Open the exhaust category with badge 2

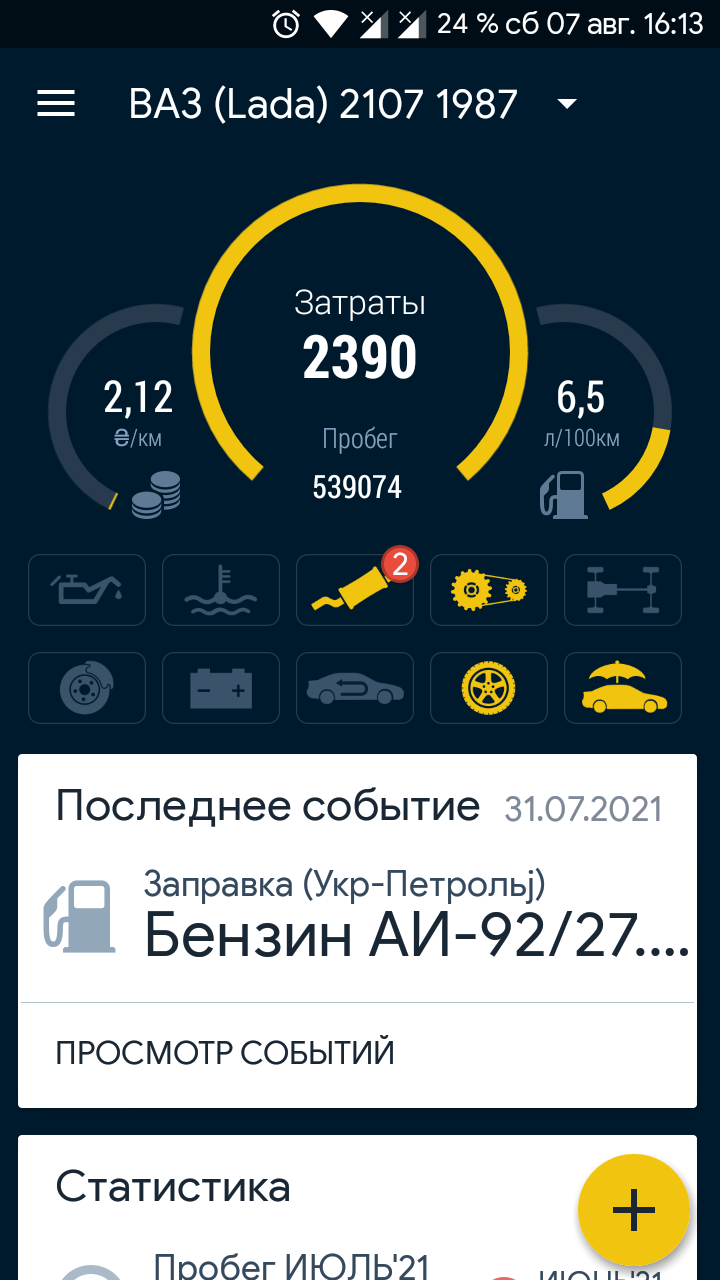click(355, 590)
